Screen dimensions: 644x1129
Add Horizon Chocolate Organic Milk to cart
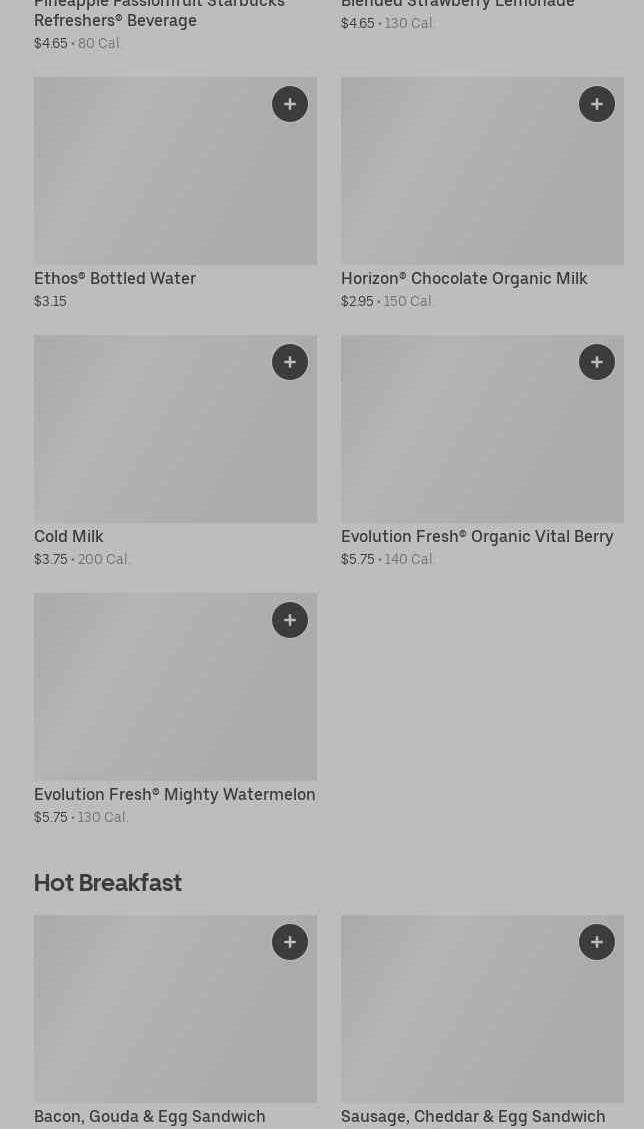pos(596,104)
